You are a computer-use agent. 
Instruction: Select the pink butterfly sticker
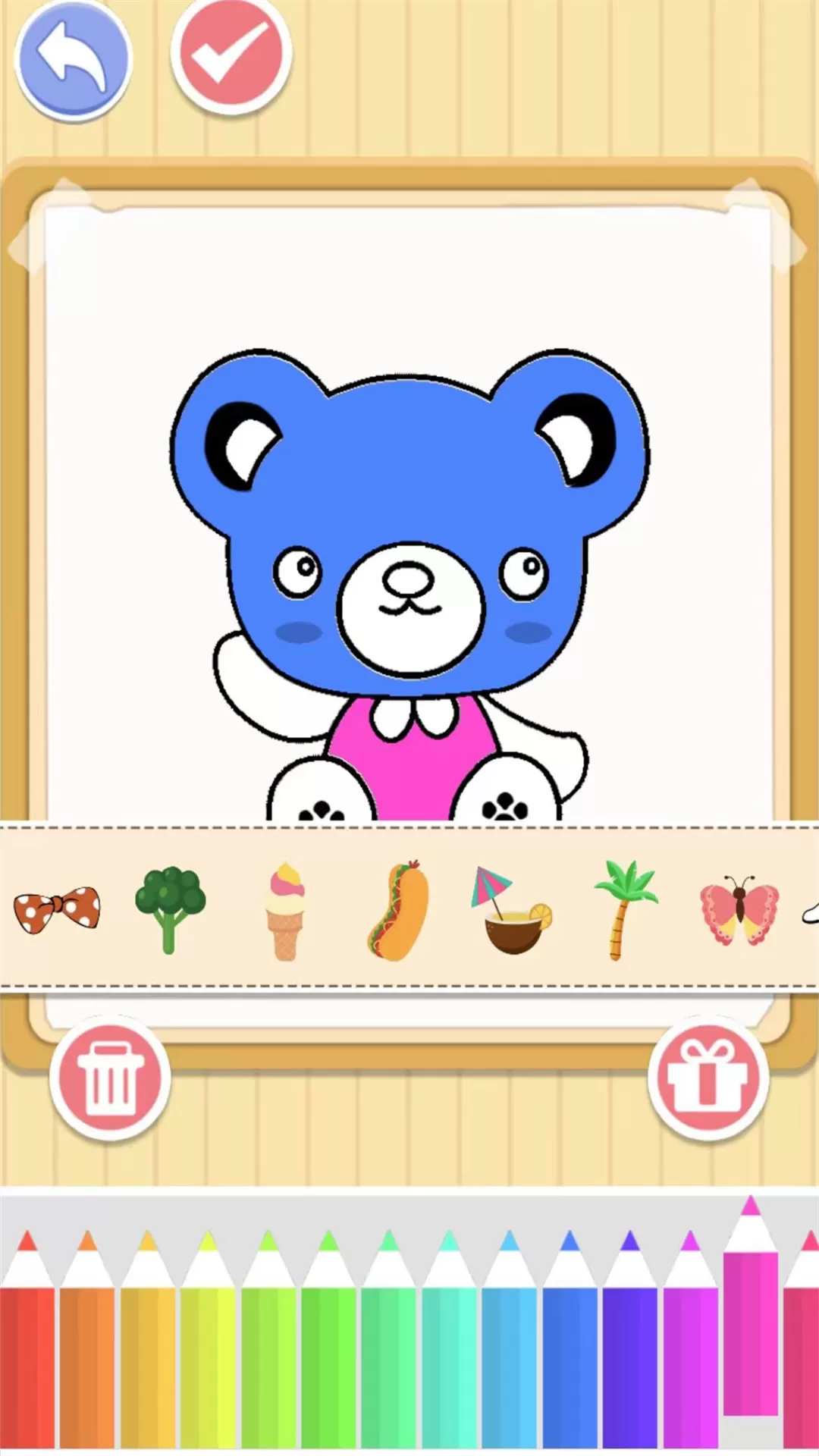(x=739, y=910)
